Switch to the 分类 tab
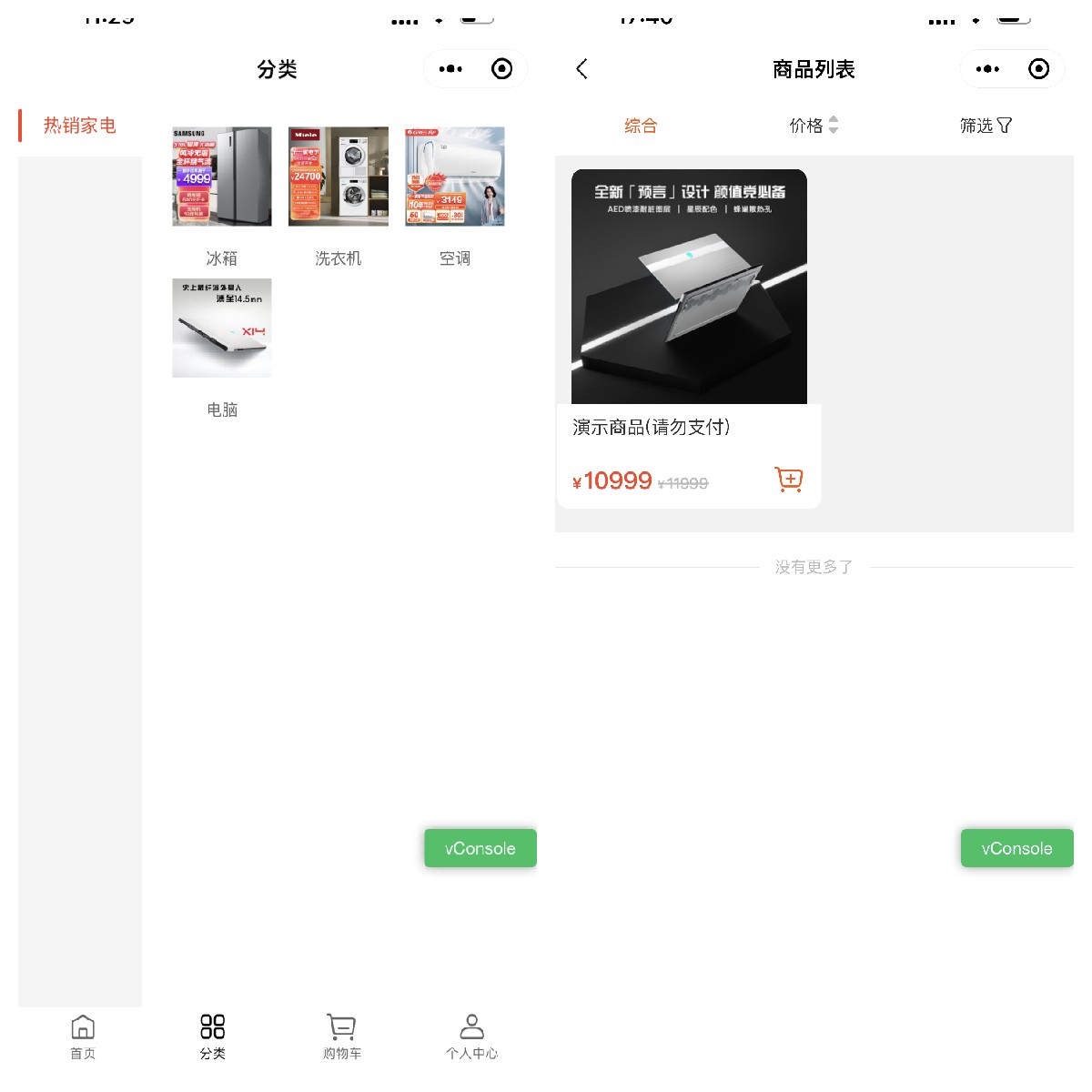 (213, 1036)
